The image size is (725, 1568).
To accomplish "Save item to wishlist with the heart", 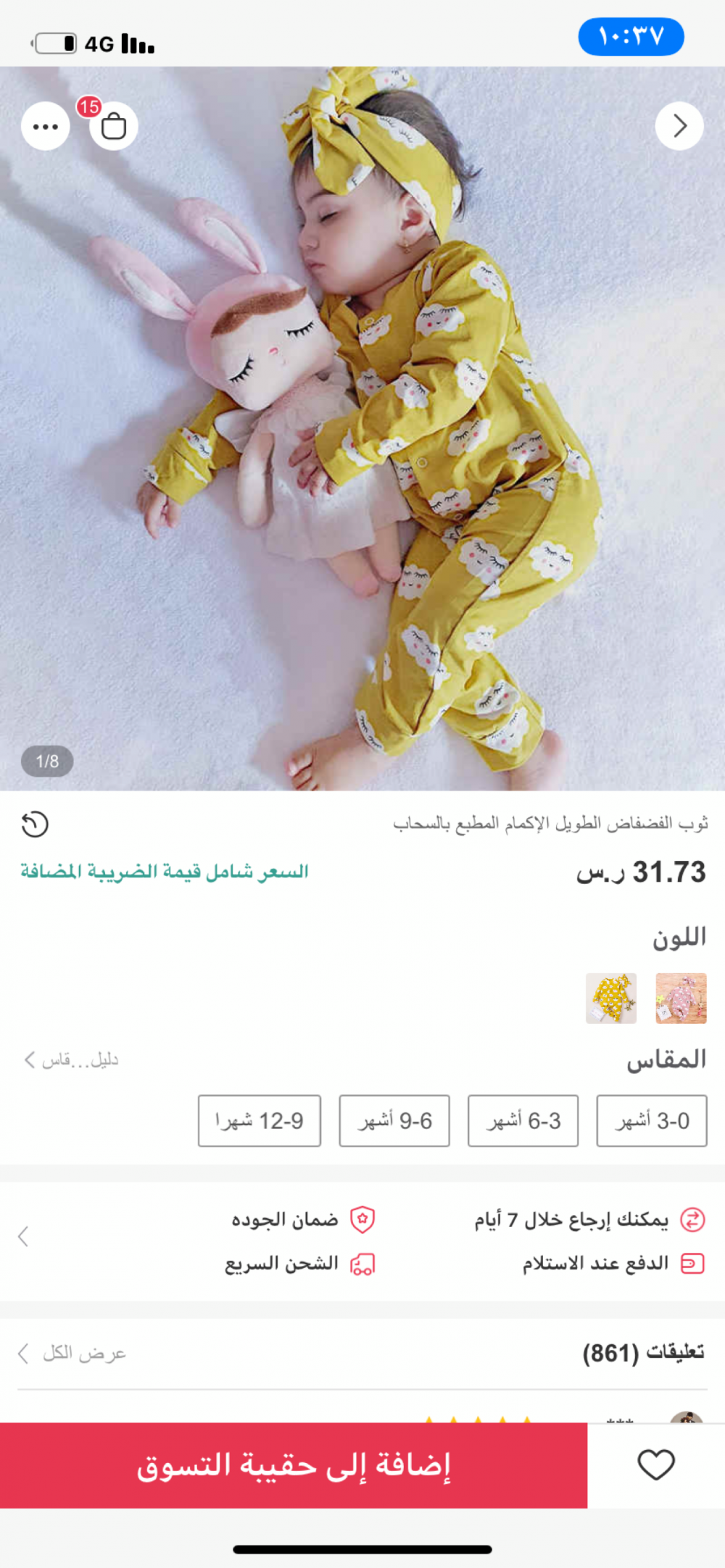I will coord(655,1465).
